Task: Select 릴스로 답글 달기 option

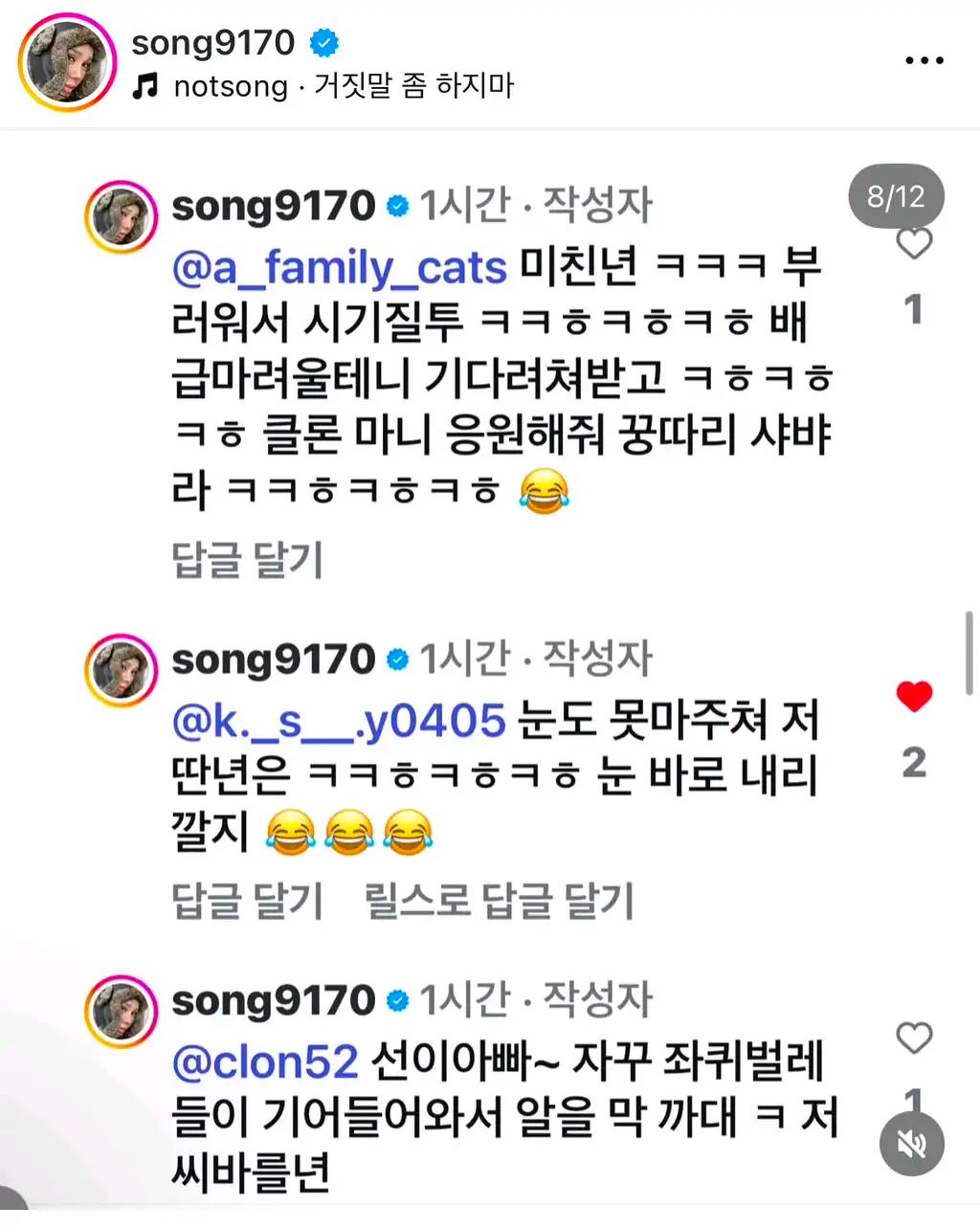Action: pos(499,899)
